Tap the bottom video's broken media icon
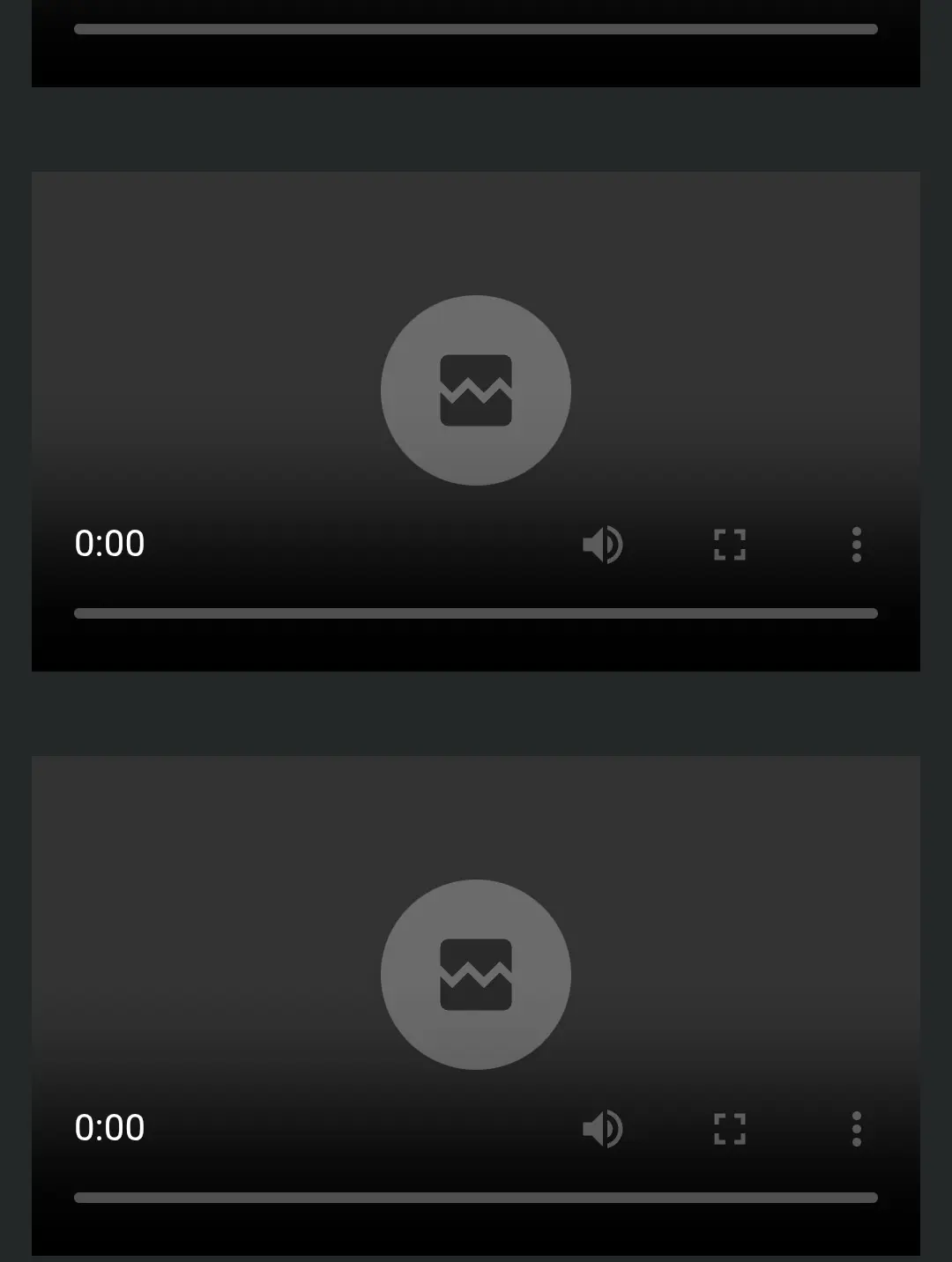The width and height of the screenshot is (952, 1262). pos(476,975)
